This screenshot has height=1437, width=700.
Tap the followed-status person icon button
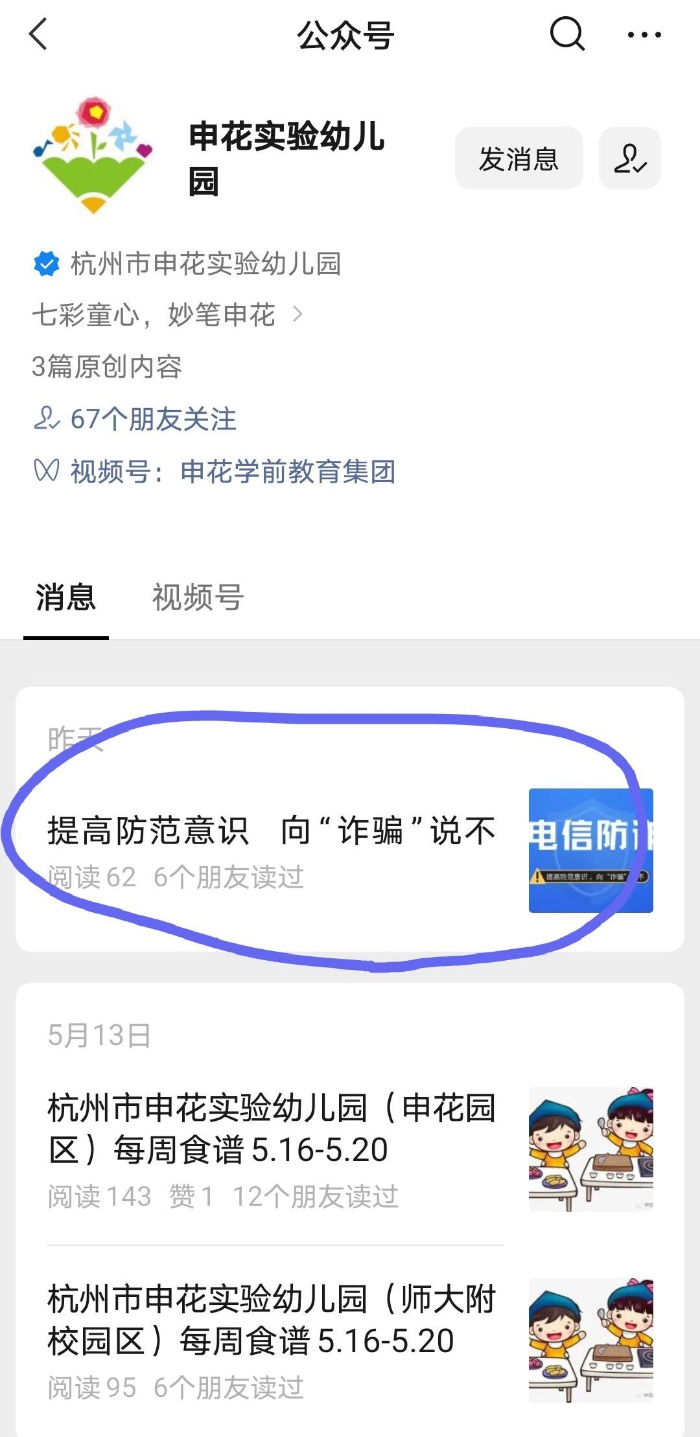pyautogui.click(x=630, y=159)
